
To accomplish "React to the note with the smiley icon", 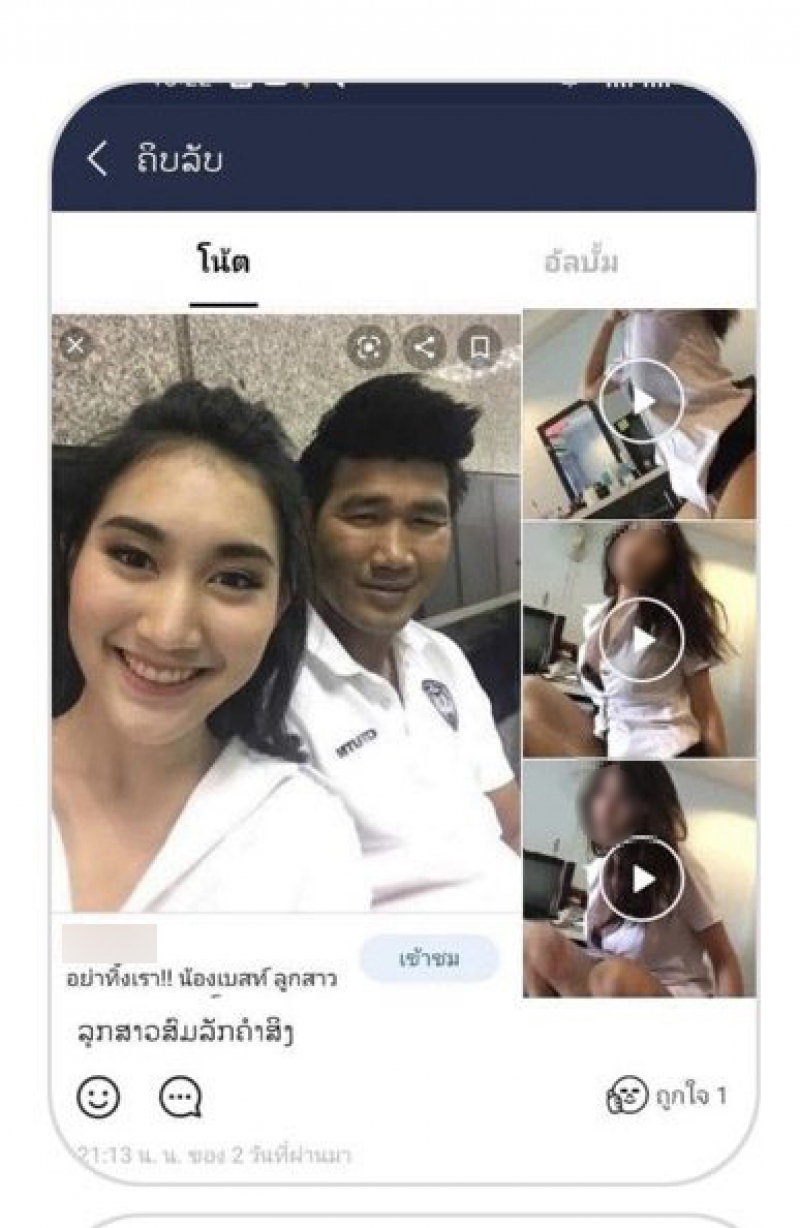I will pos(97,1097).
